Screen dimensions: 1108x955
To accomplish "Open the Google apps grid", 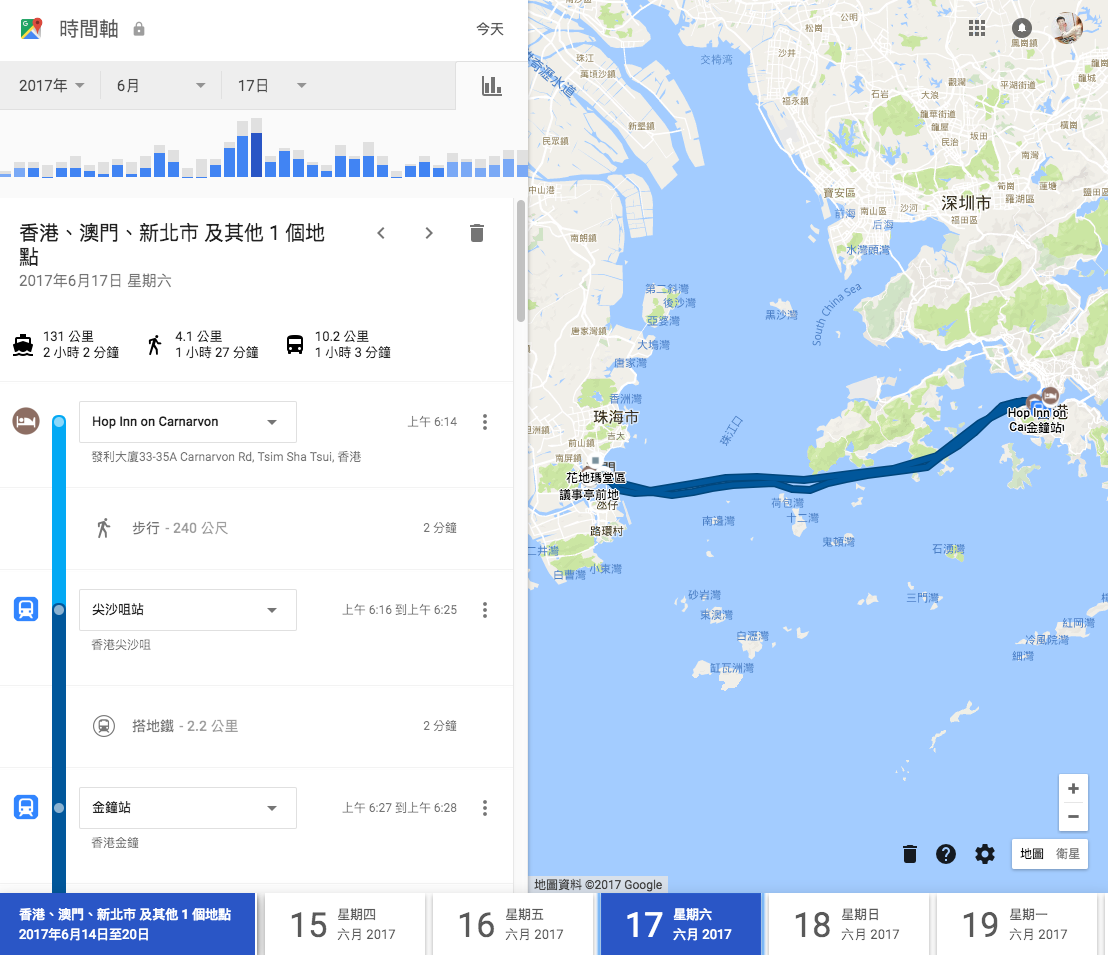I will (977, 28).
